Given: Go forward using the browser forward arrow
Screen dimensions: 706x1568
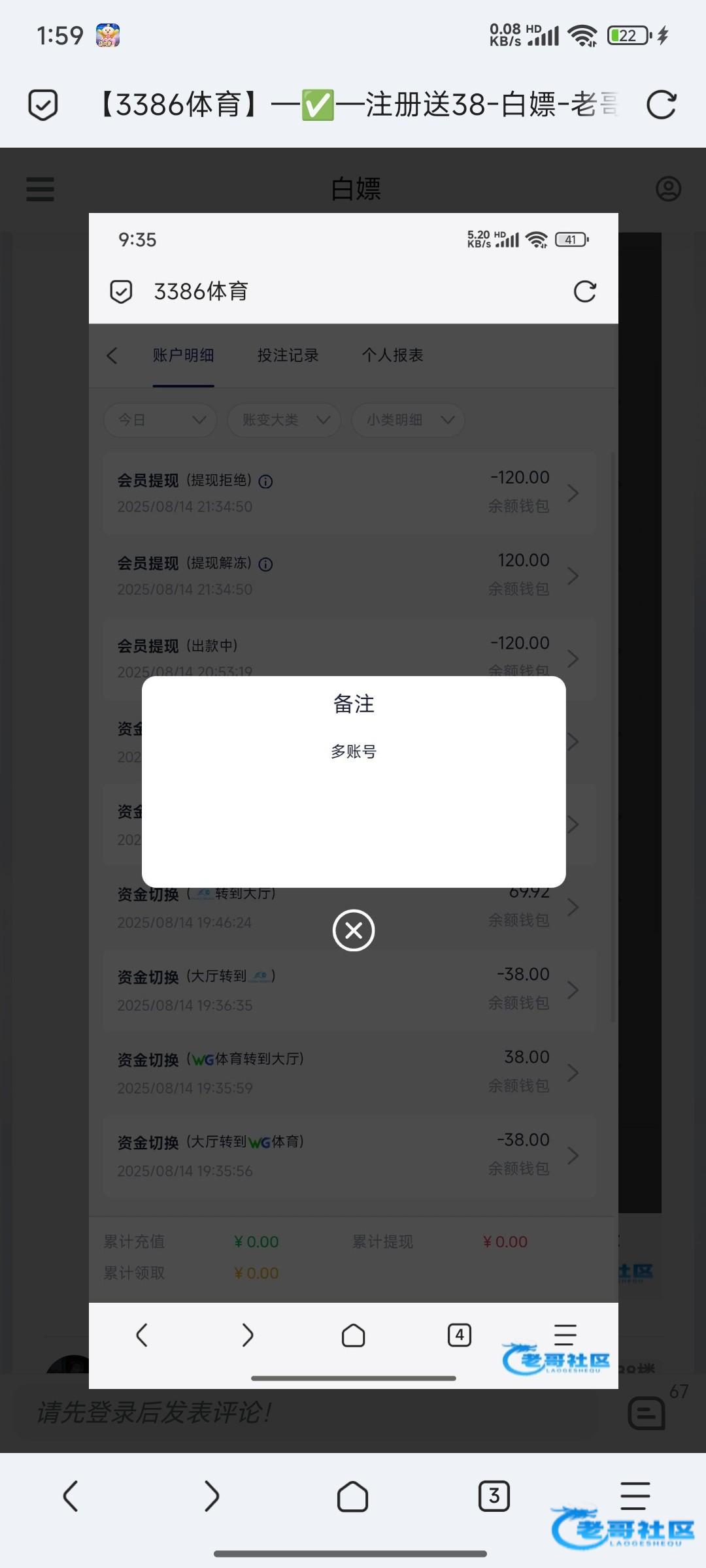Looking at the screenshot, I should (x=212, y=1496).
